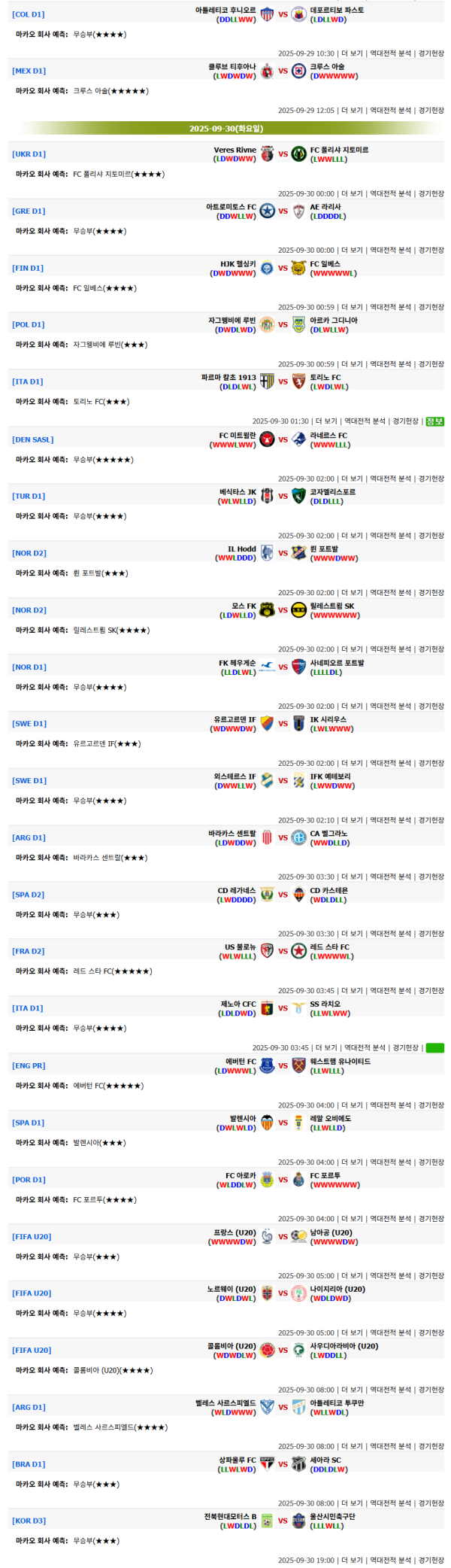
Task: Open the DEN SASL league link
Action: [32, 439]
